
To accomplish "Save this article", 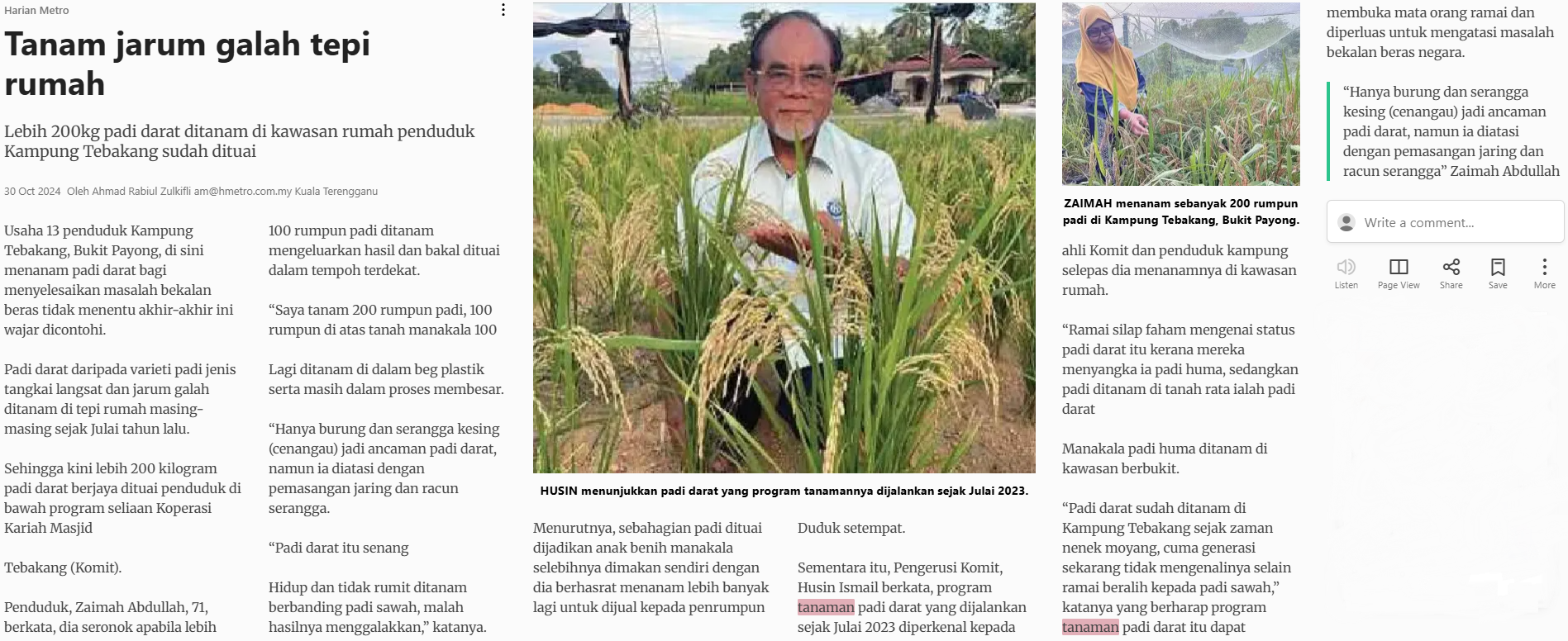I will (x=1498, y=273).
